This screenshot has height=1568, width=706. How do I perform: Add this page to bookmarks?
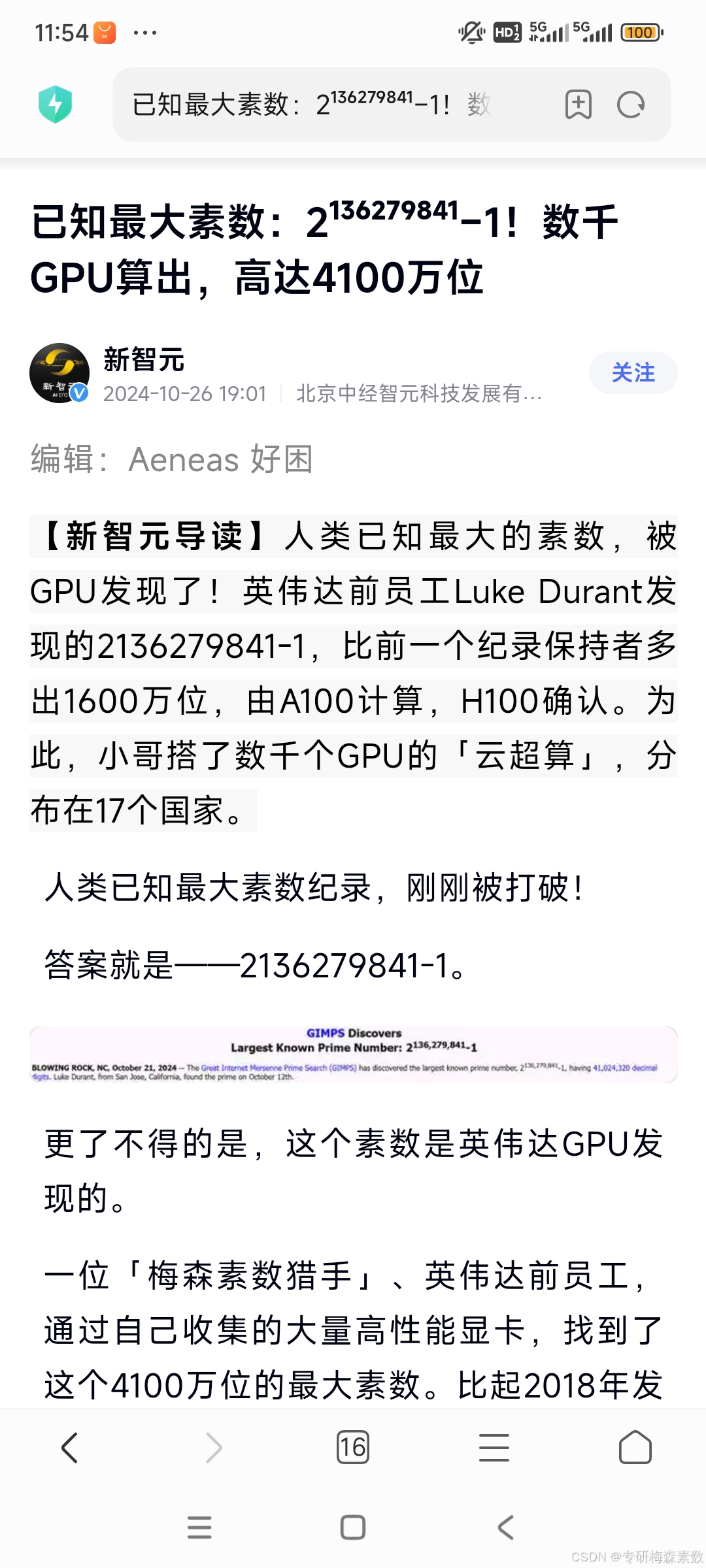(578, 105)
